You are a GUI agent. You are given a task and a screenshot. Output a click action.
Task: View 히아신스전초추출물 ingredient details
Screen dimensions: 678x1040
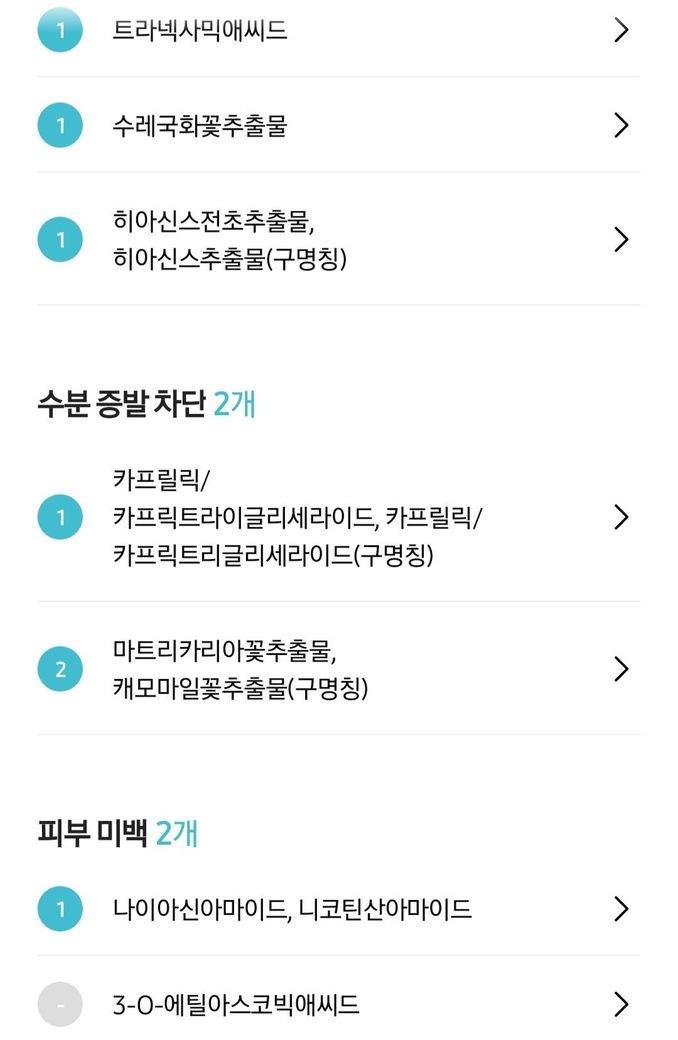(338, 240)
